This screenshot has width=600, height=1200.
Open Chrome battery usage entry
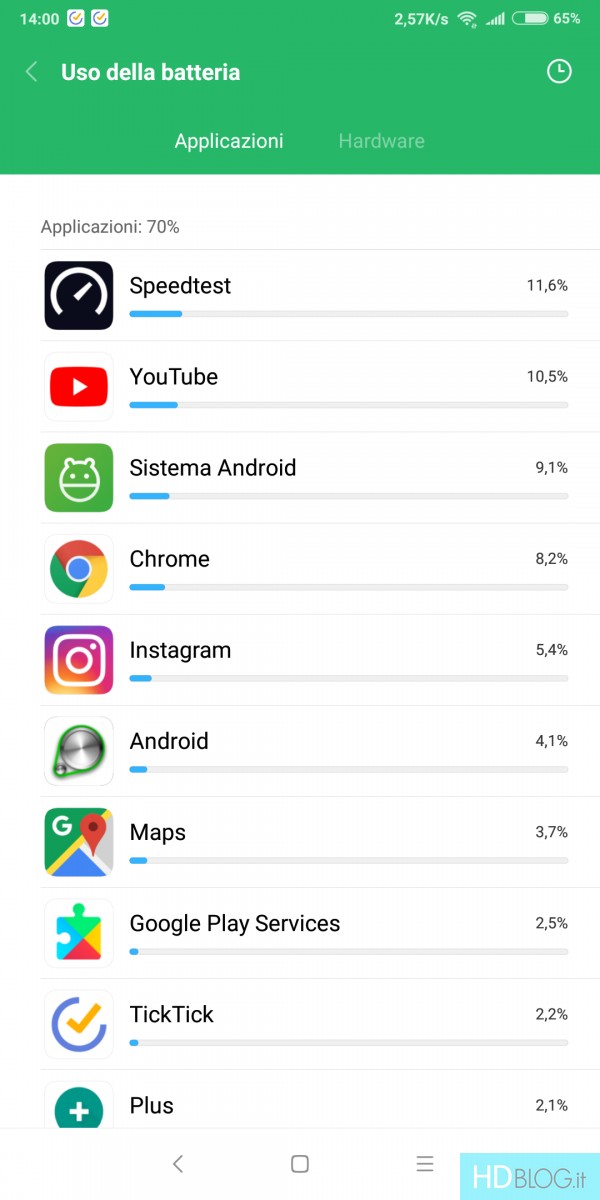(300, 568)
